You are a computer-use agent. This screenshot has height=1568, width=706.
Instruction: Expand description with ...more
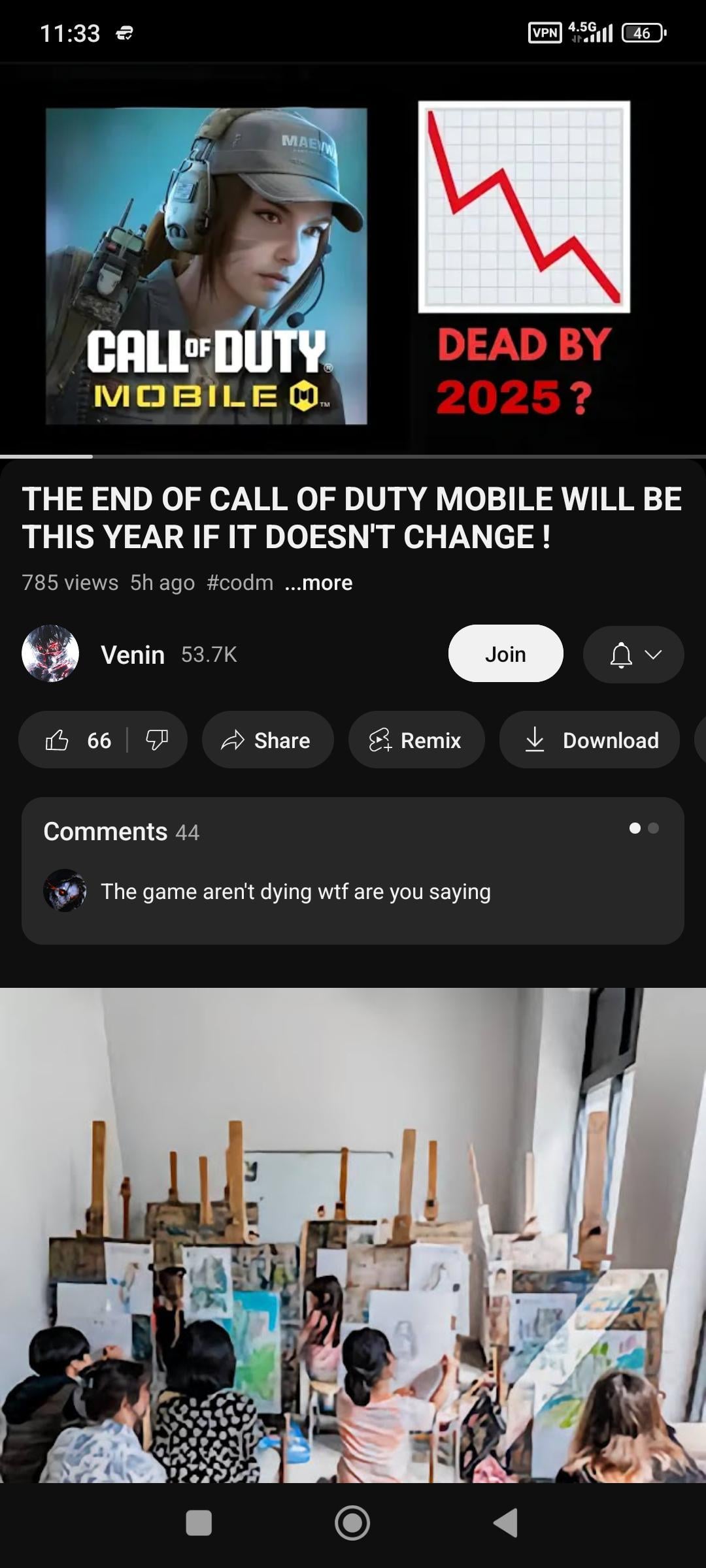[319, 583]
